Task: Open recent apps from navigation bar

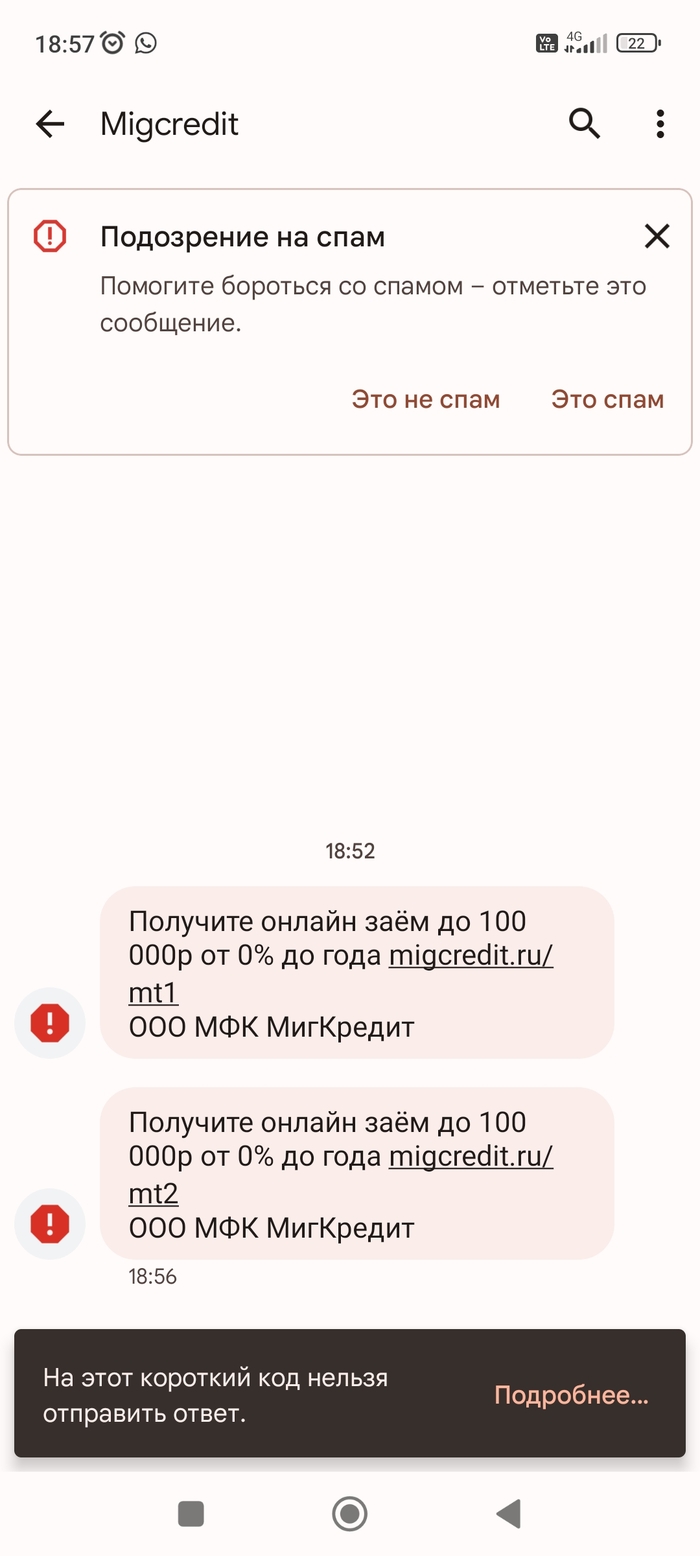Action: 191,1514
